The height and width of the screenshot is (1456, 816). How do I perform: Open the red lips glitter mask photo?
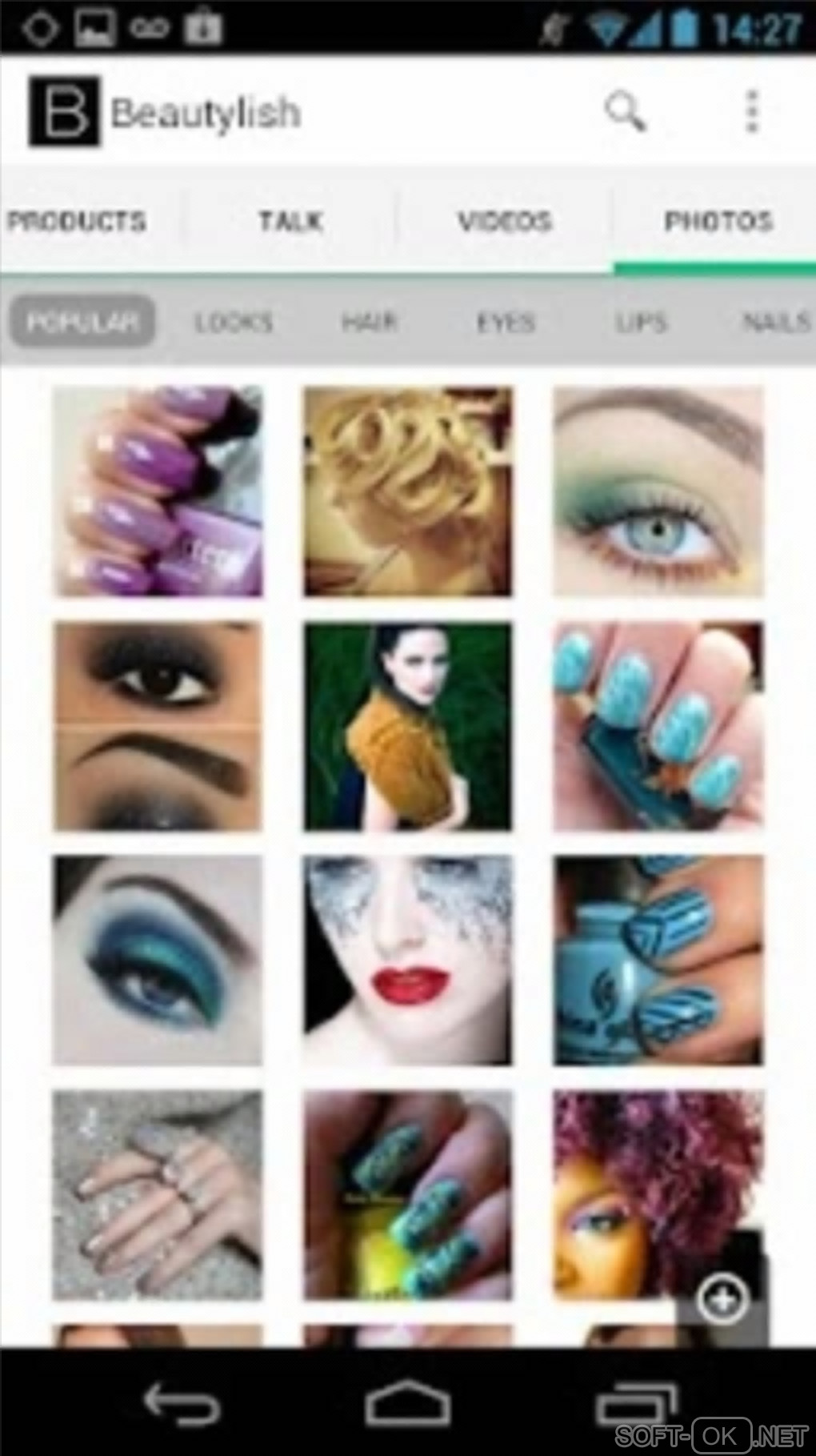pos(407,960)
